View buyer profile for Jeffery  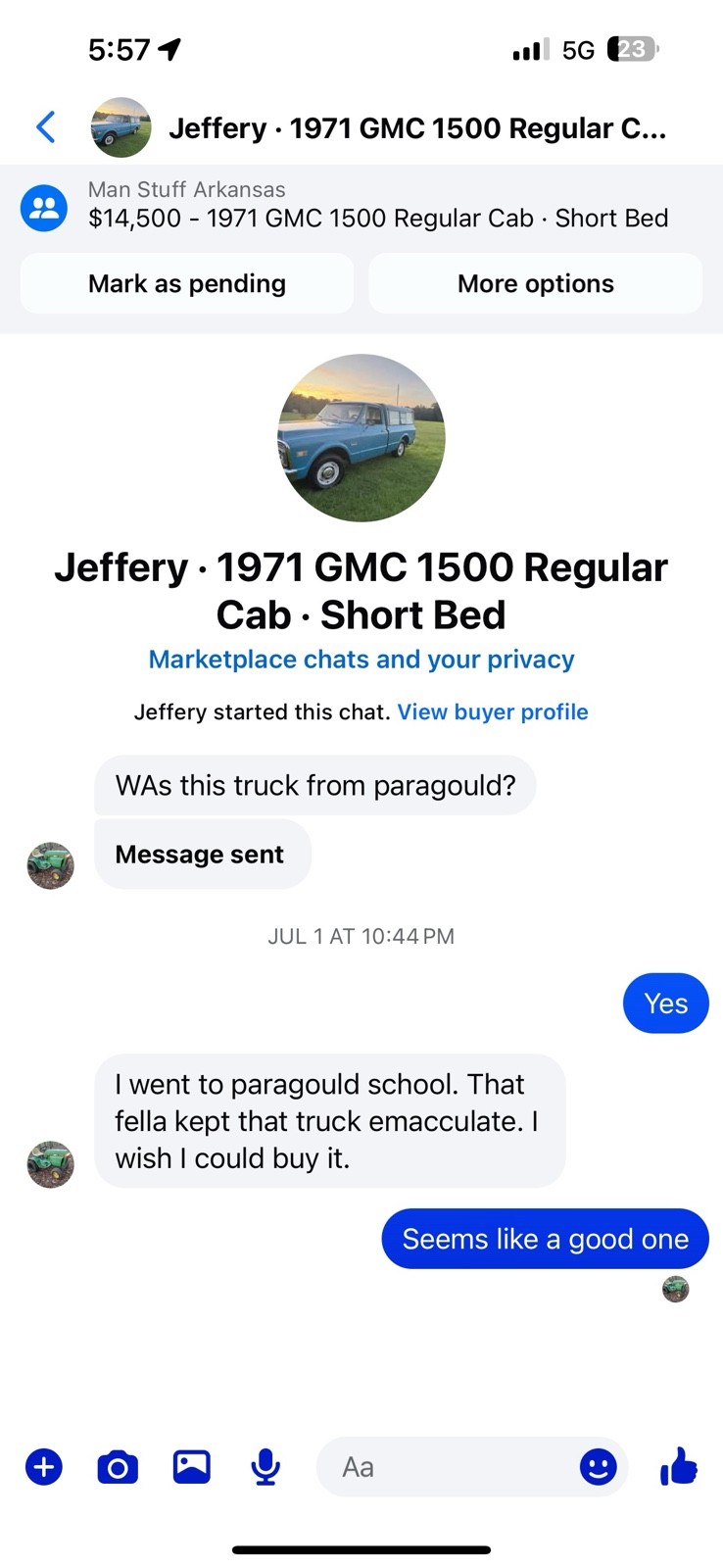pyautogui.click(x=492, y=712)
